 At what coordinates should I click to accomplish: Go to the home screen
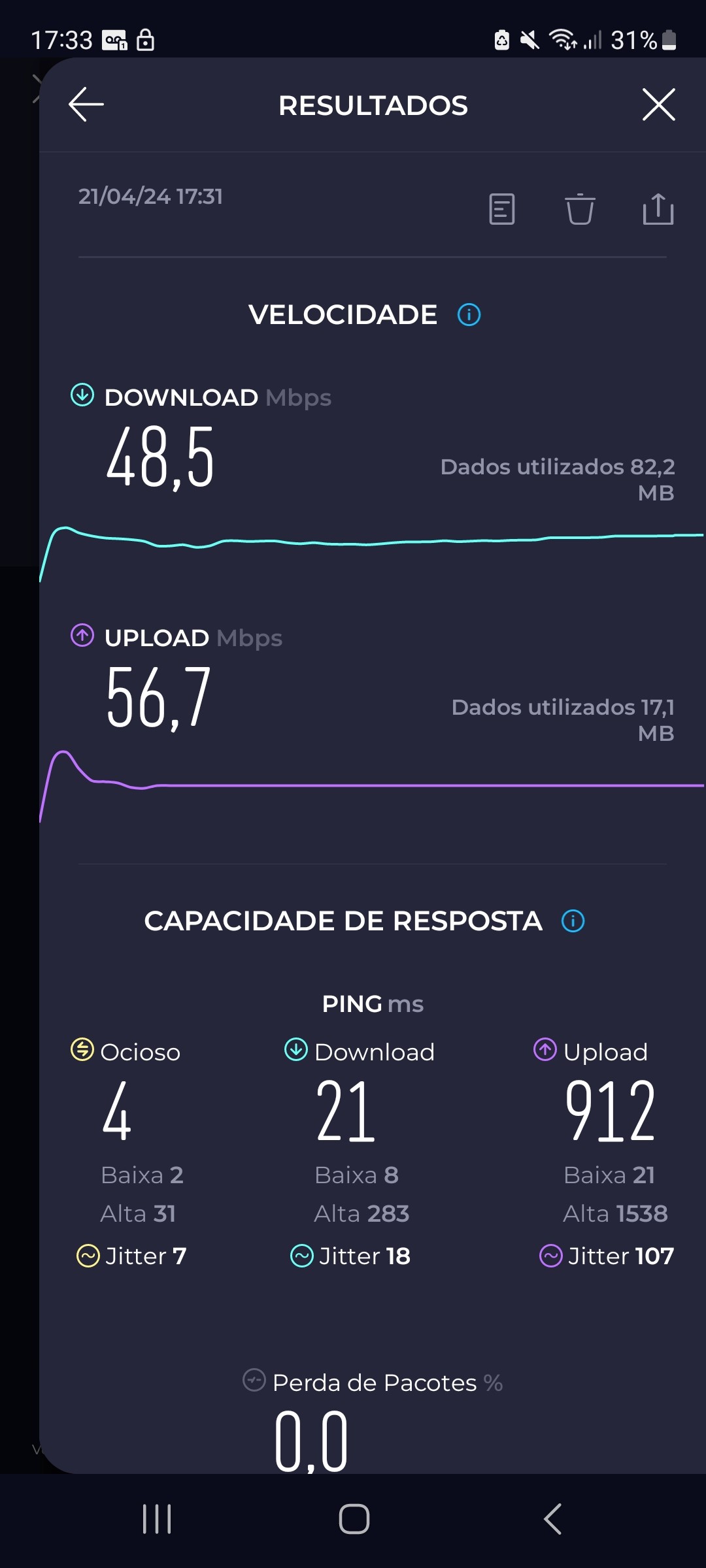click(x=354, y=1519)
